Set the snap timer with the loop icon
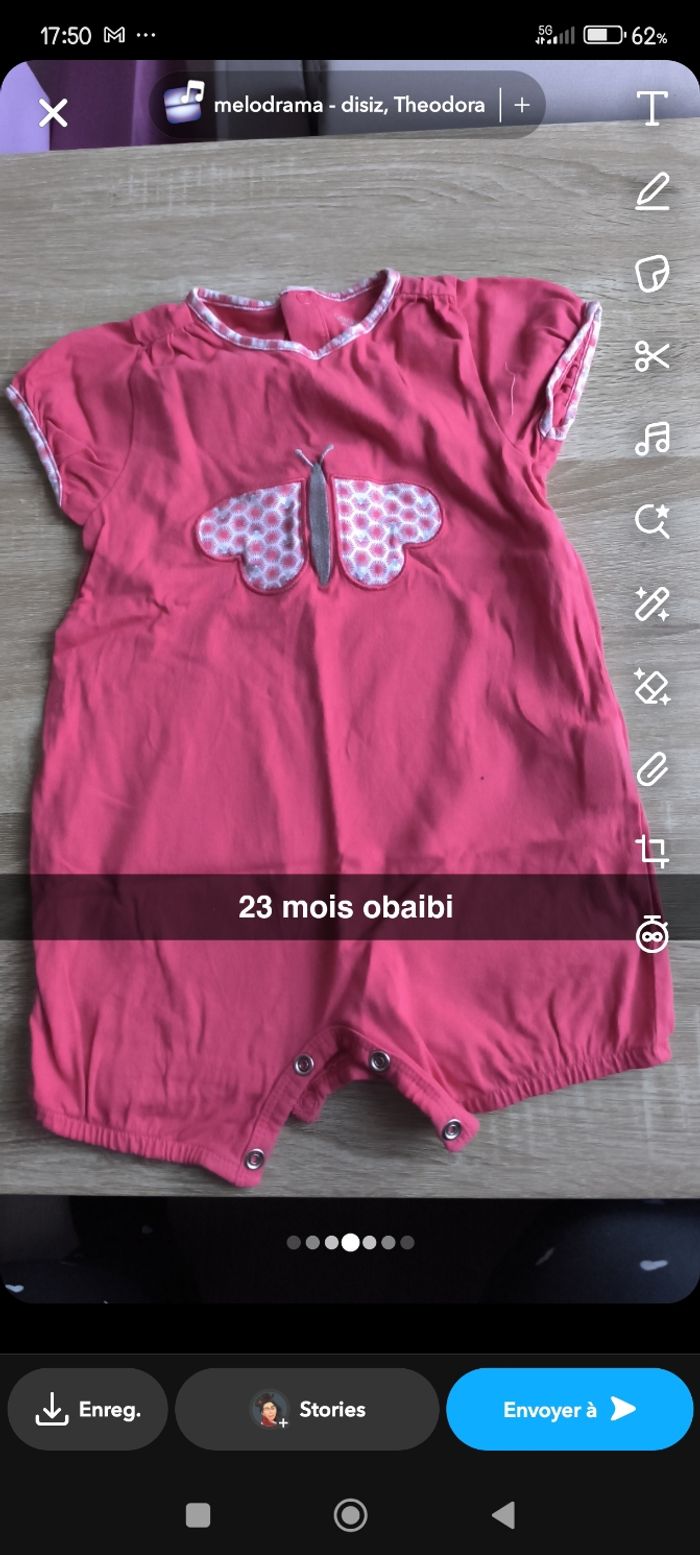700x1555 pixels. click(652, 935)
